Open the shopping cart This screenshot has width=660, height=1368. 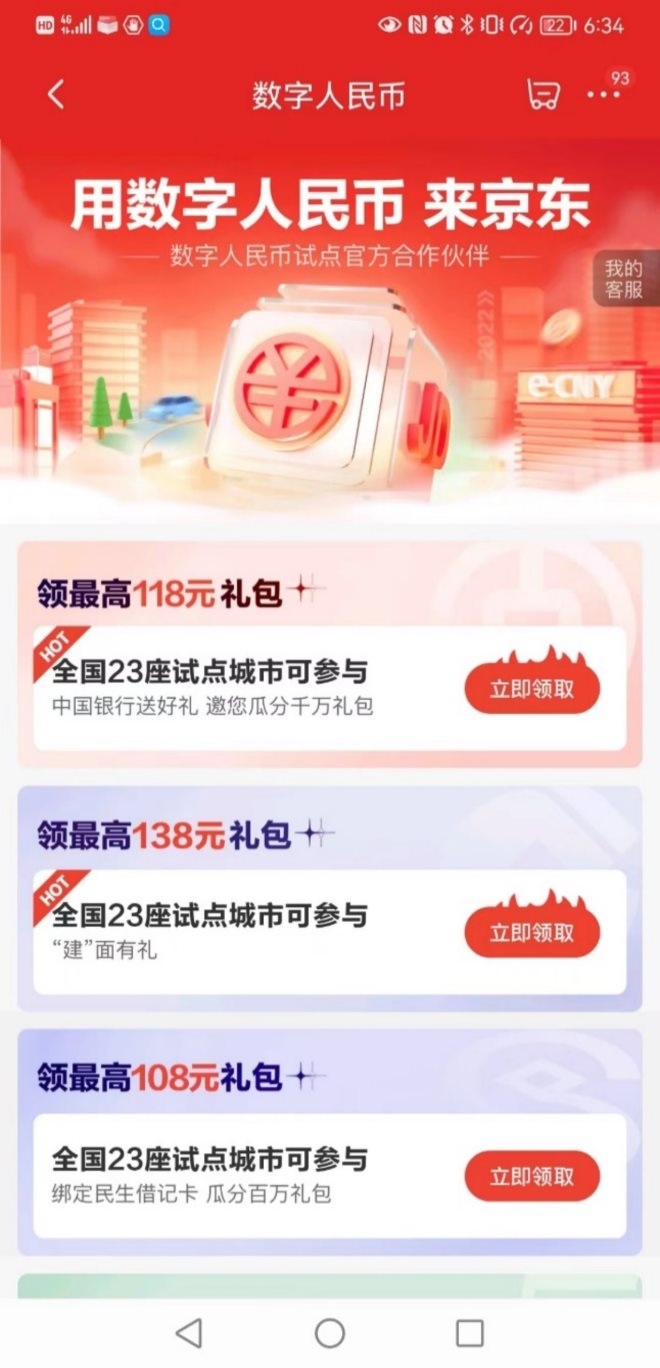[541, 95]
